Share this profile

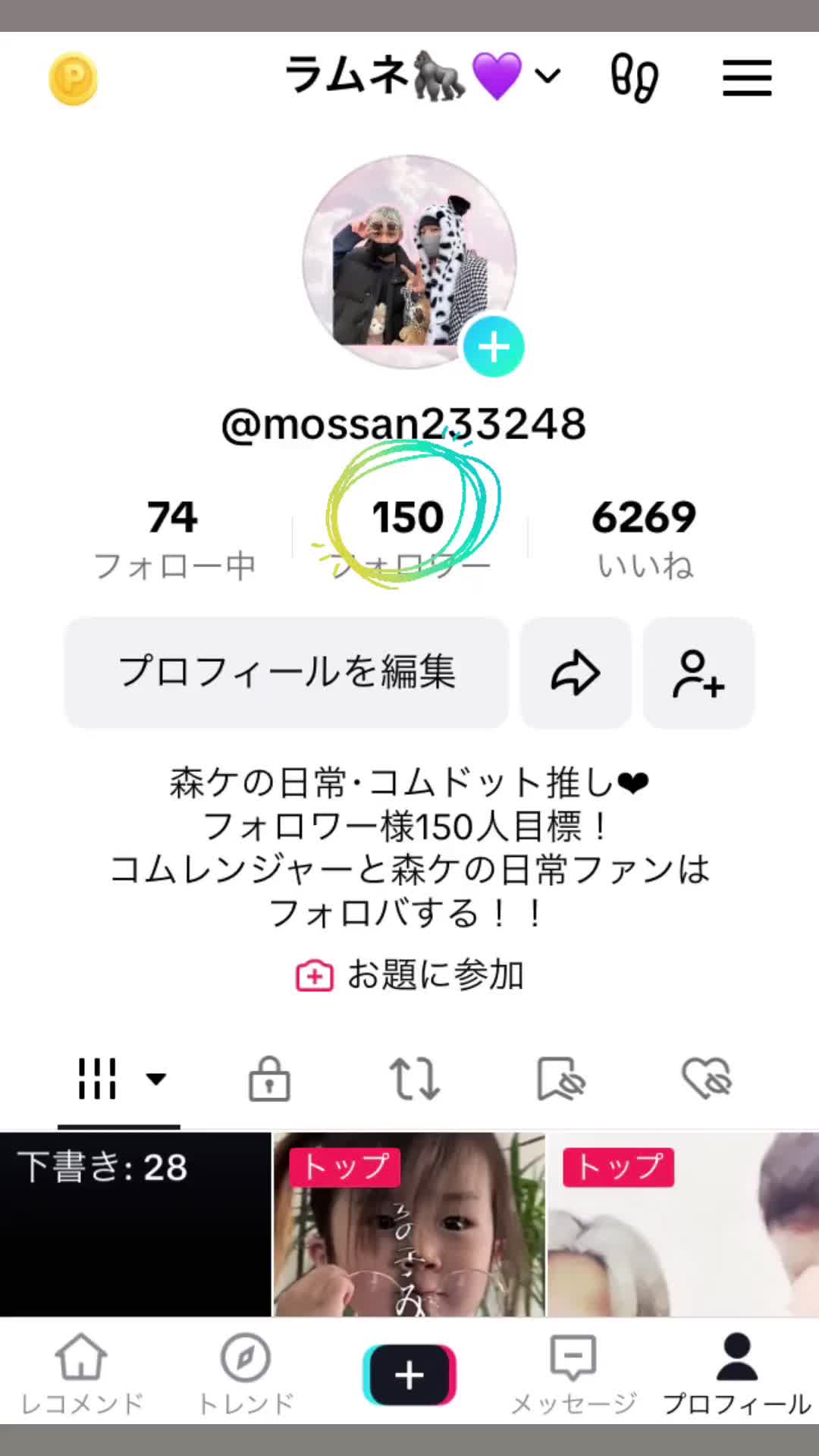click(576, 673)
